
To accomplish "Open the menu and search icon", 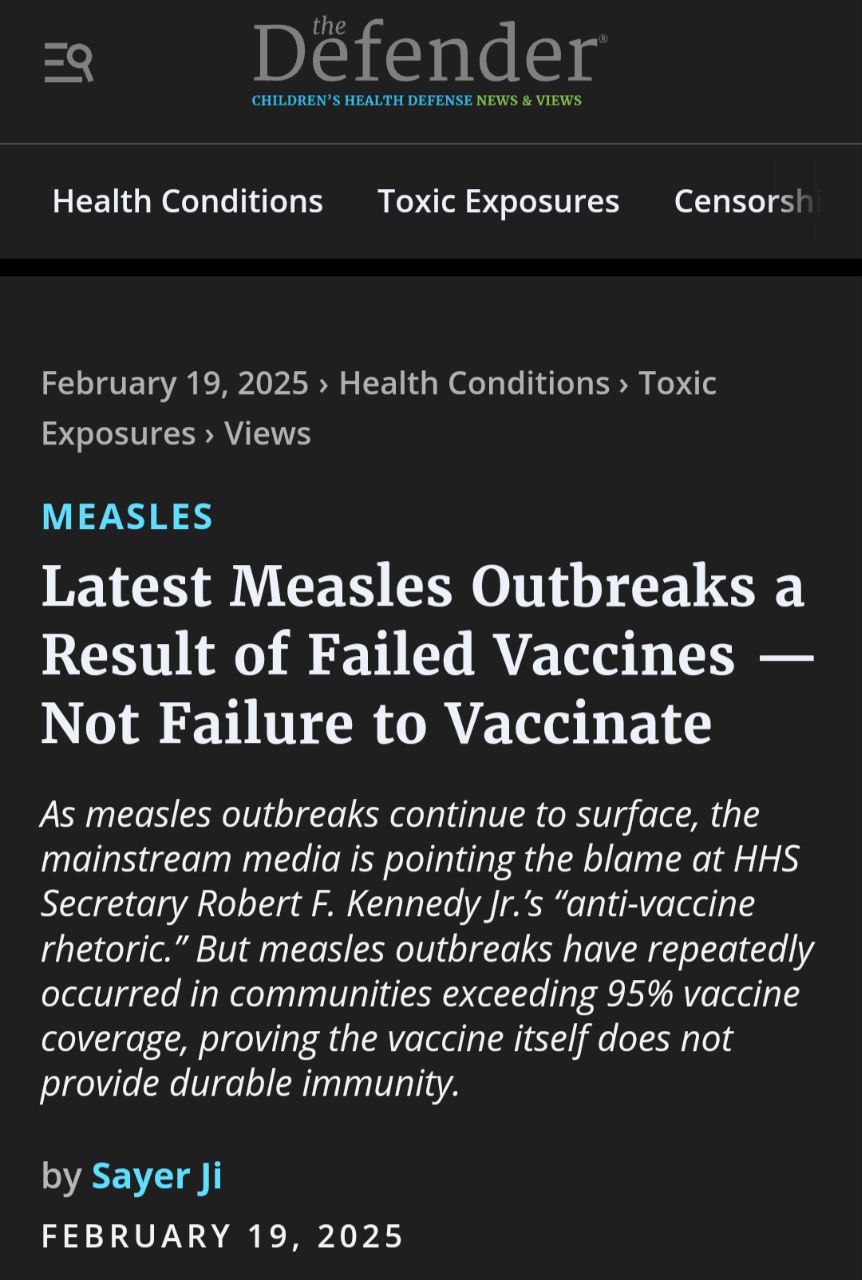I will tap(69, 63).
